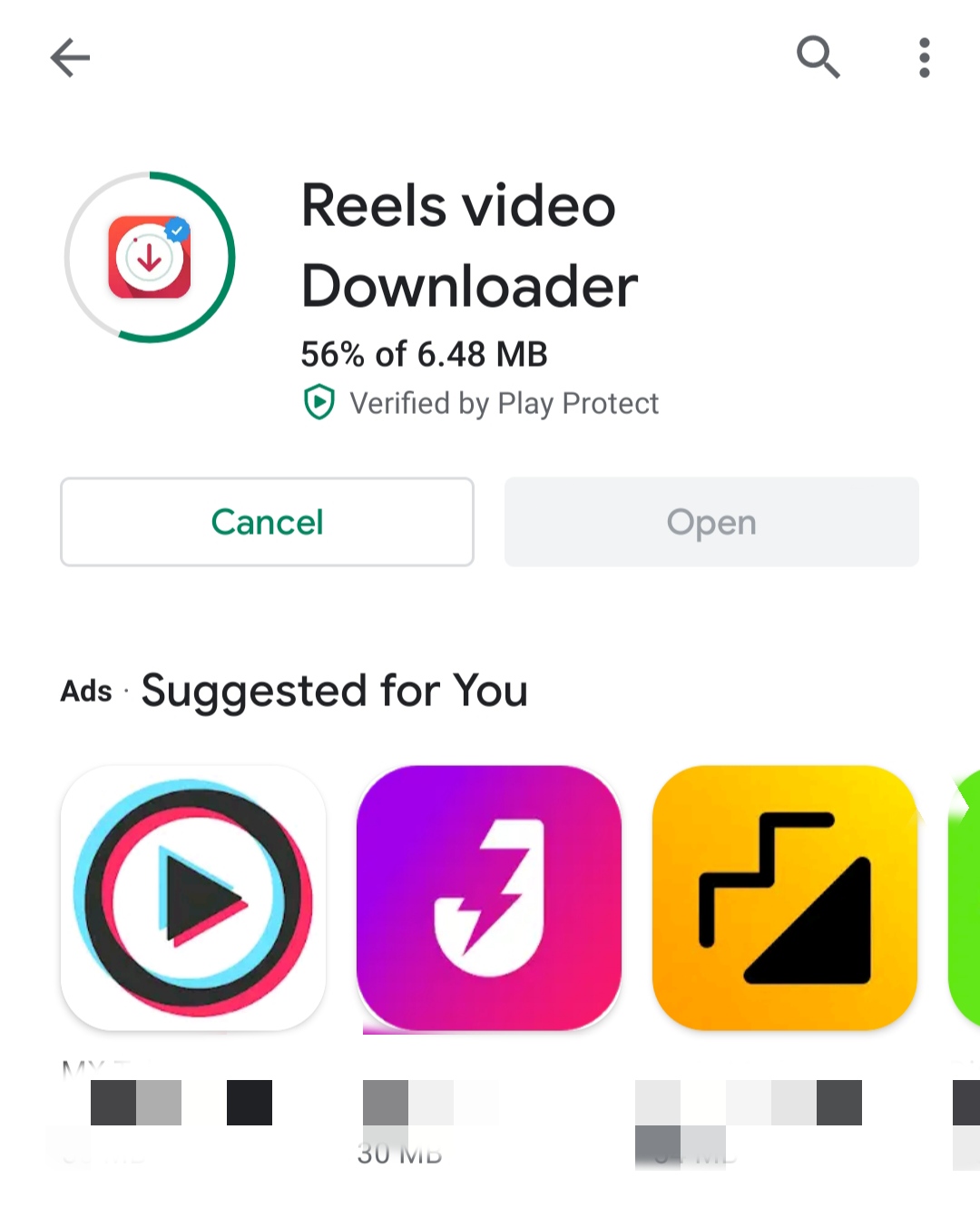Open the three-dot overflow menu
Screen dimensions: 980x1208
[924, 58]
